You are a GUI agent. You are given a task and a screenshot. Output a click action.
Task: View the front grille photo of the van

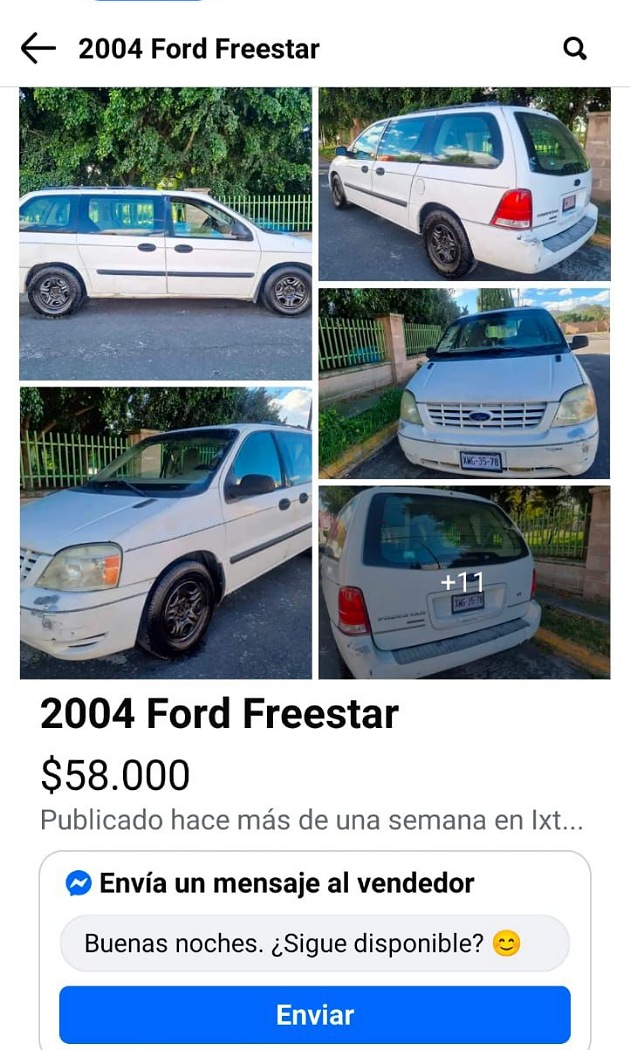coord(464,383)
